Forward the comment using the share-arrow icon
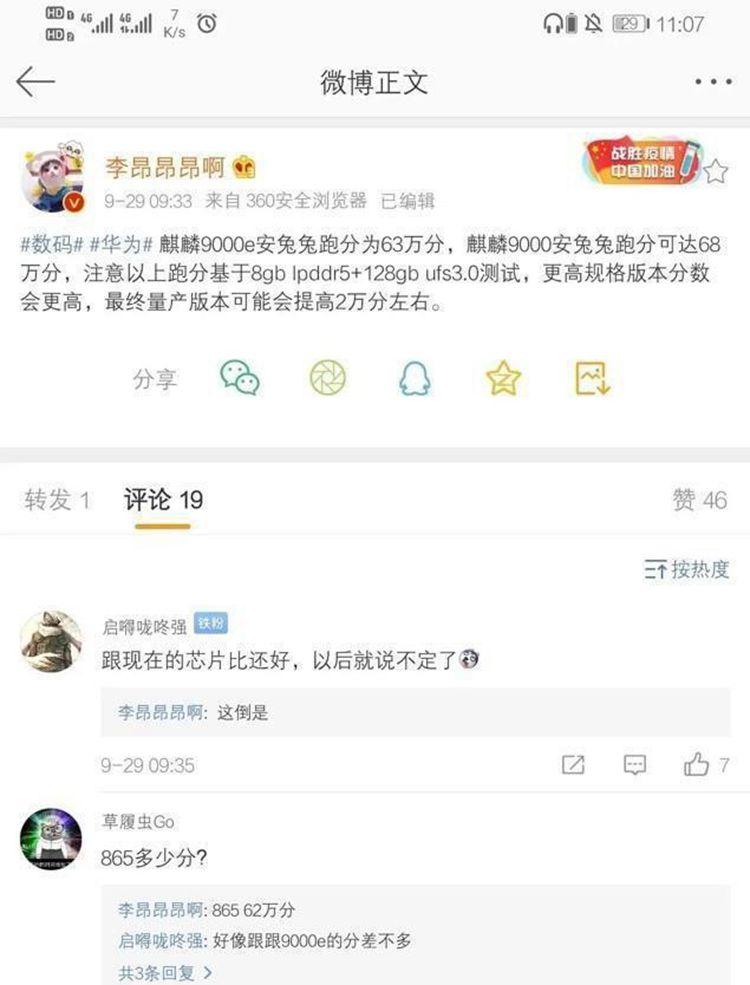 coord(572,765)
